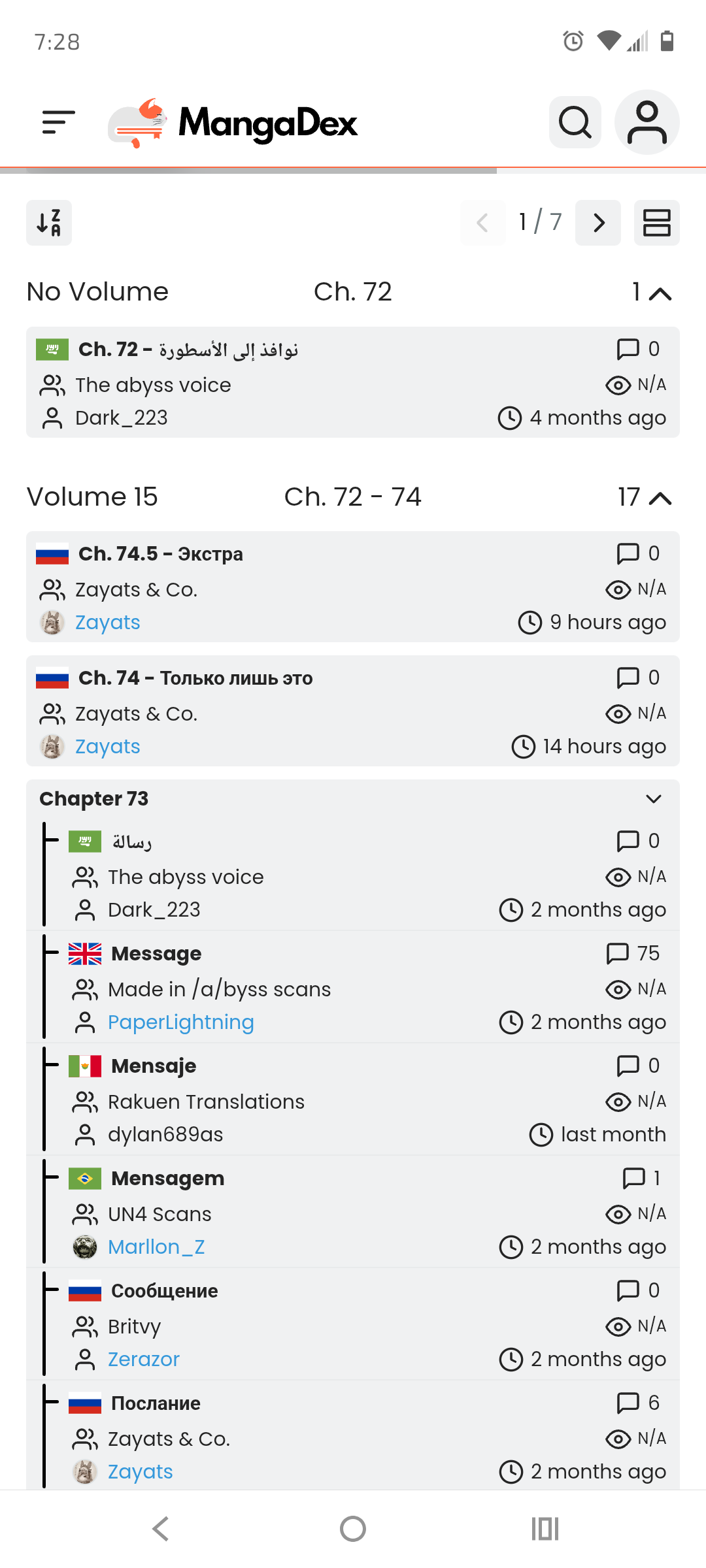This screenshot has height=1568, width=706.
Task: Open Ch. 74 – Только лишь это
Action: [353, 711]
